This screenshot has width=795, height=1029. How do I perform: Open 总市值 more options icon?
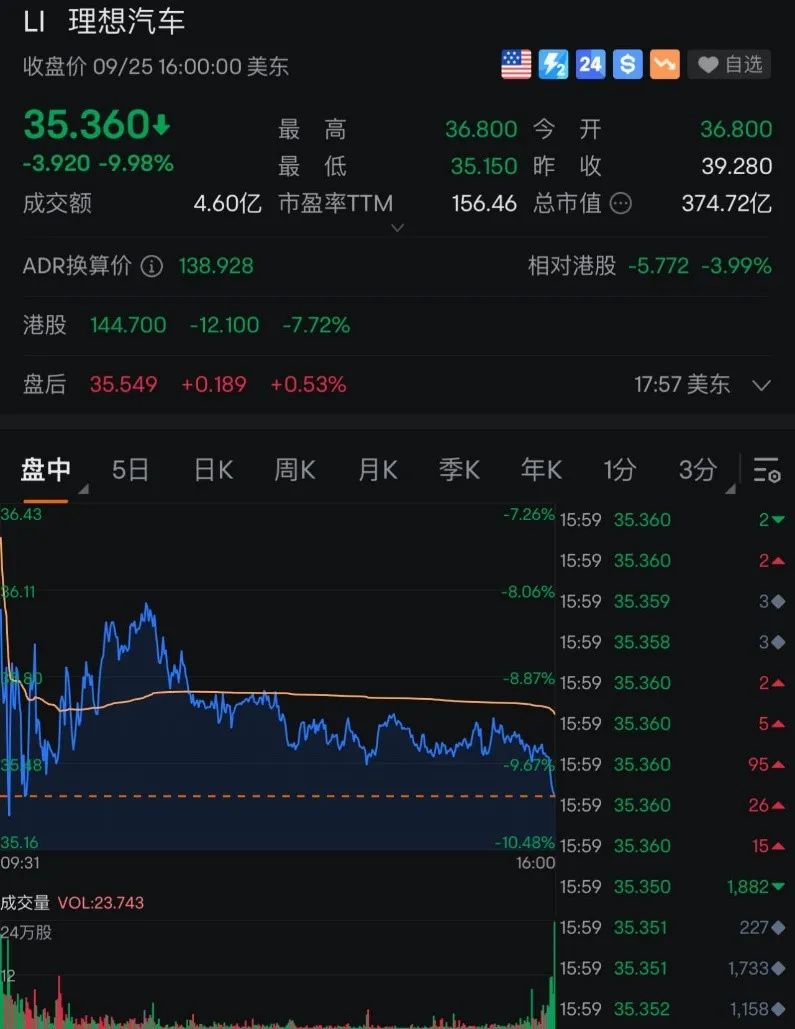coord(621,204)
